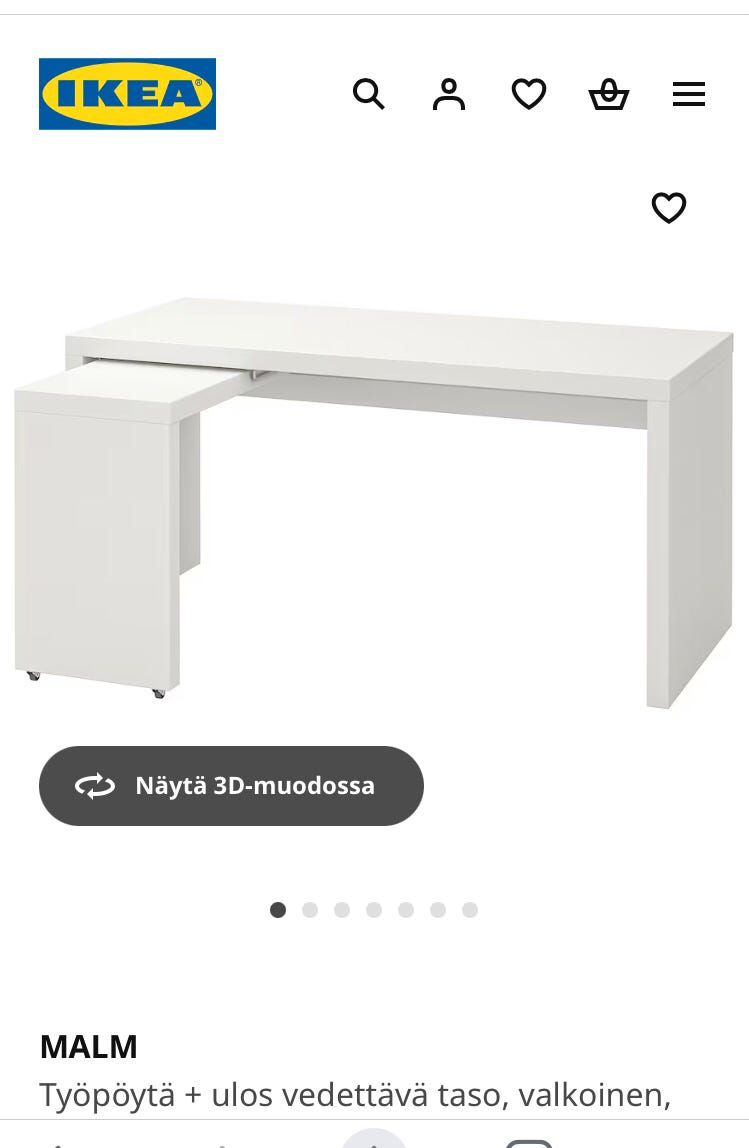This screenshot has width=749, height=1148.
Task: Click the IKEA logo
Action: 127,94
